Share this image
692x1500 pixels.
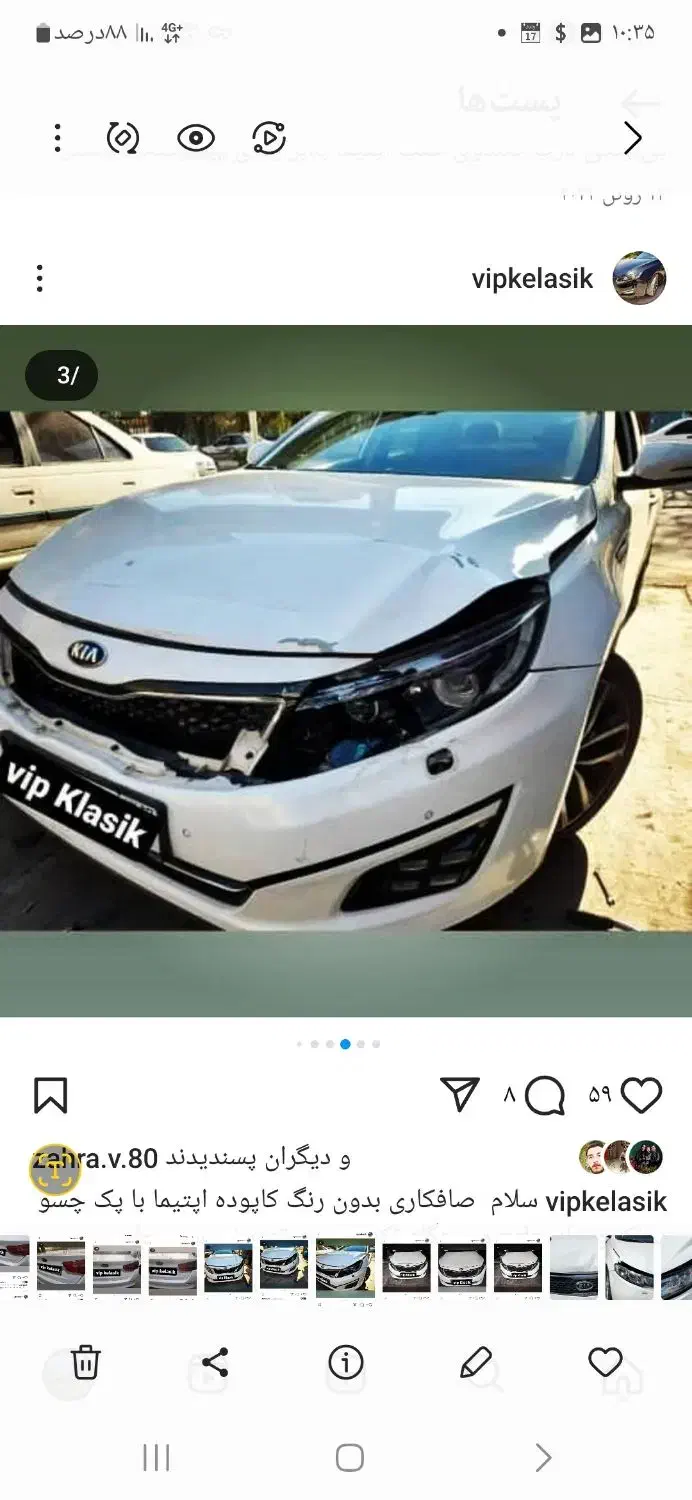click(215, 1362)
